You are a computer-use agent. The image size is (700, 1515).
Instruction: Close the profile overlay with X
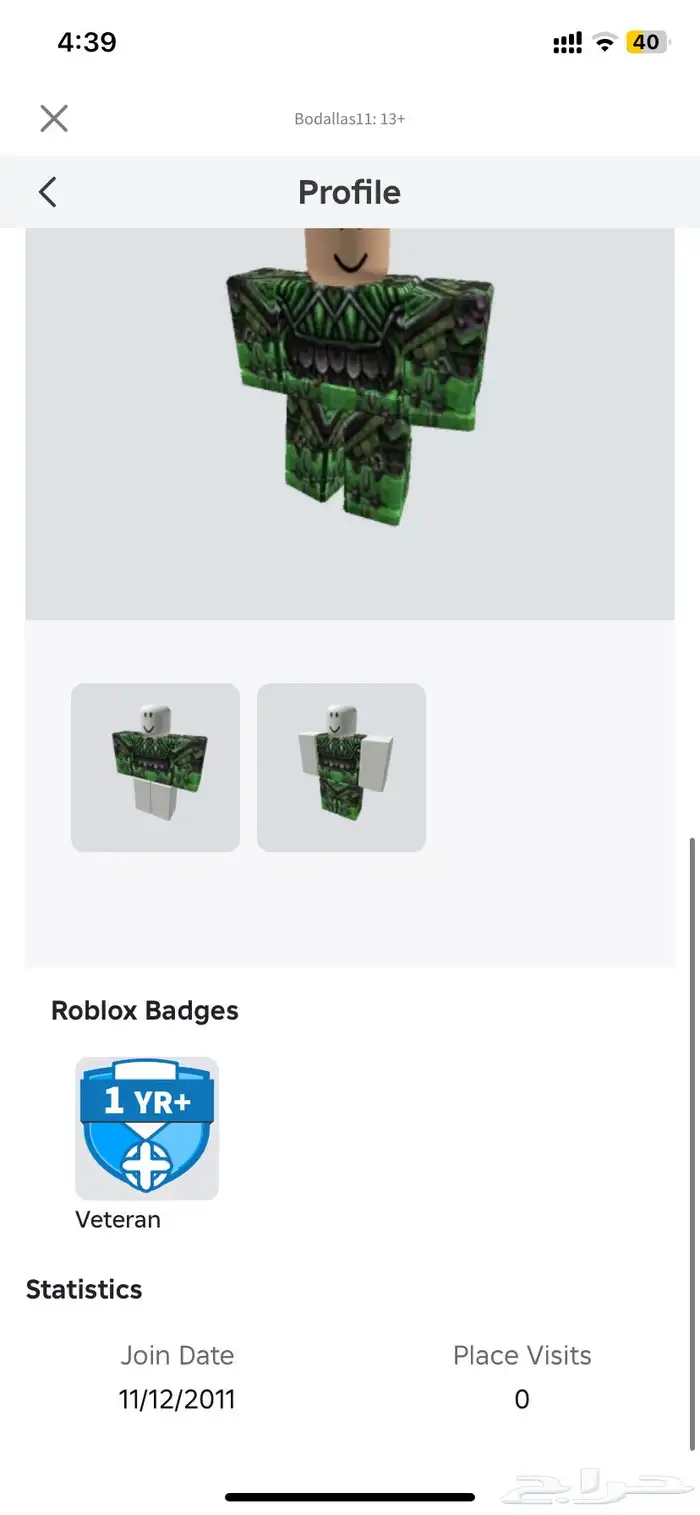(x=54, y=118)
